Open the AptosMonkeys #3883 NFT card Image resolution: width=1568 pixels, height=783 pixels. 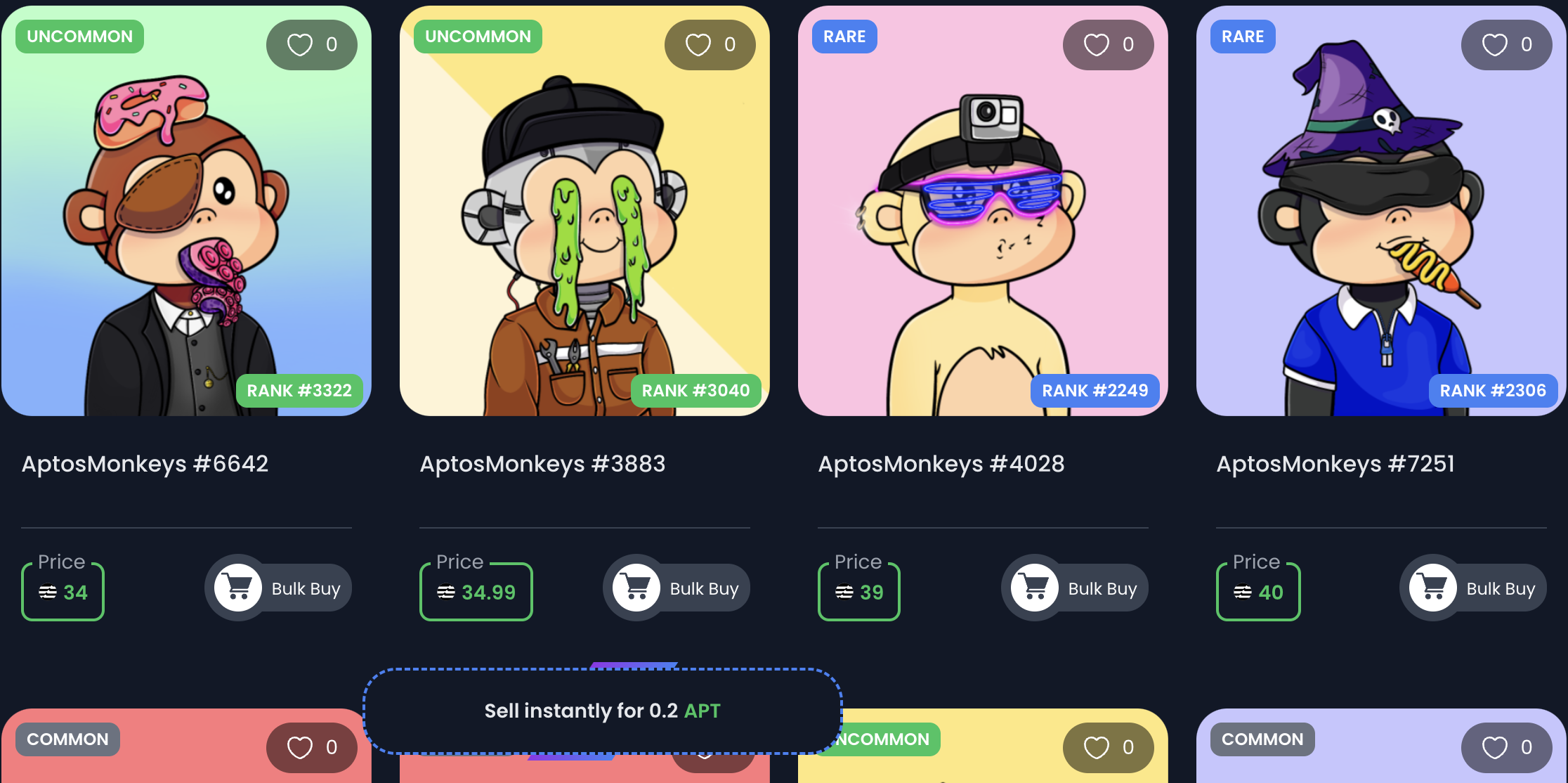coord(542,464)
